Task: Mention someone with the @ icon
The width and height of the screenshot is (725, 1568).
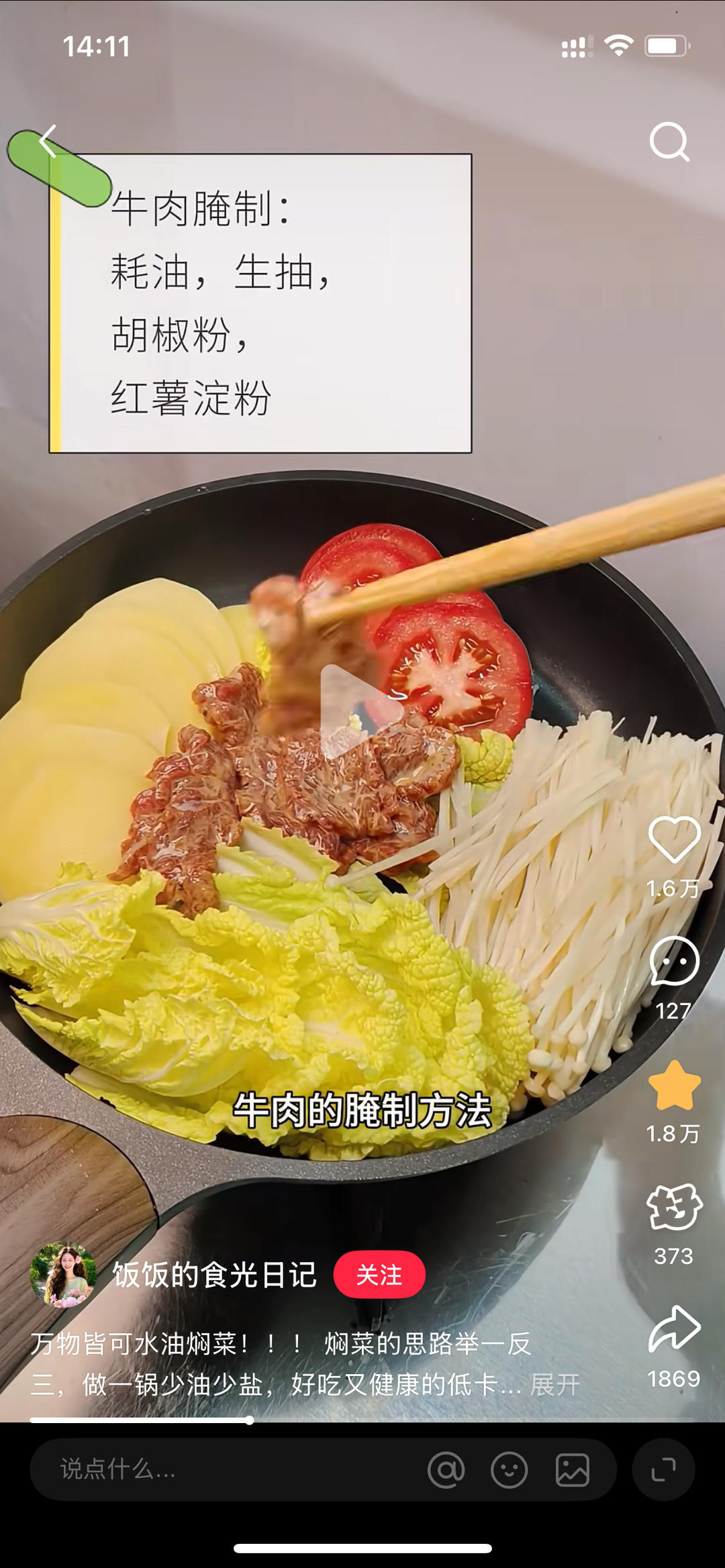Action: click(x=446, y=1470)
